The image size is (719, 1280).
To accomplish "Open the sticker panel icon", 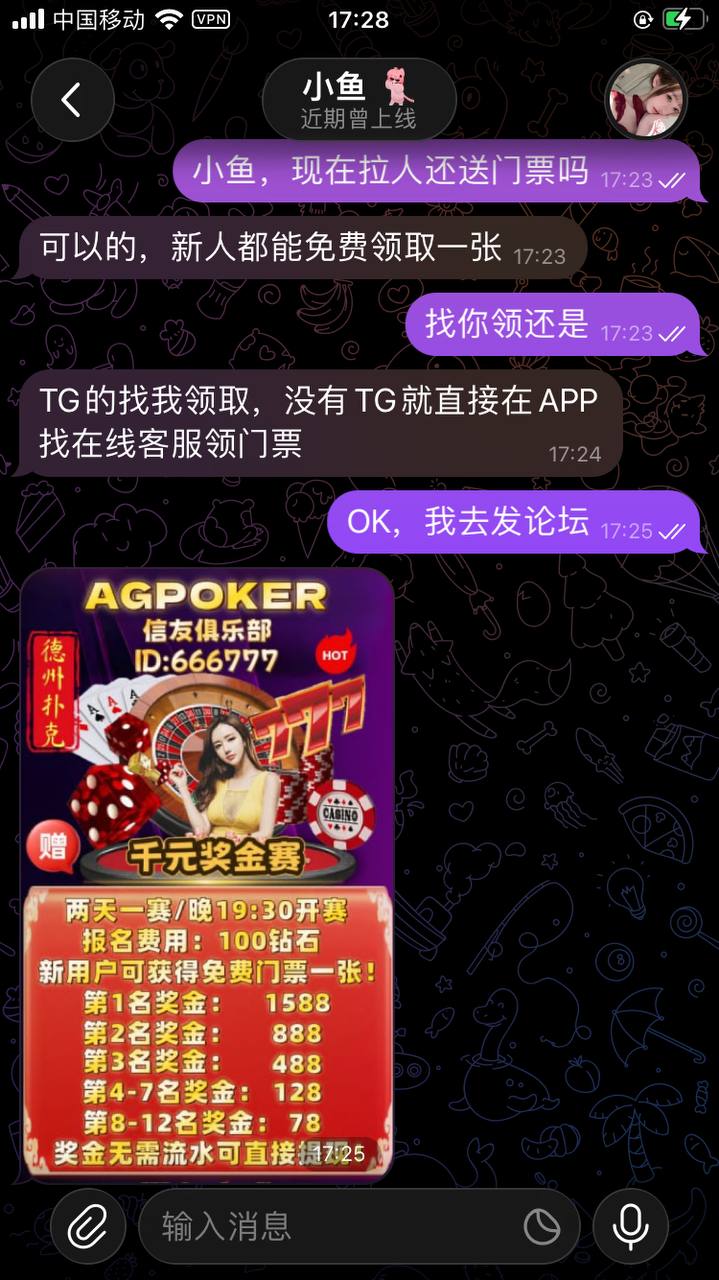I will [542, 1226].
